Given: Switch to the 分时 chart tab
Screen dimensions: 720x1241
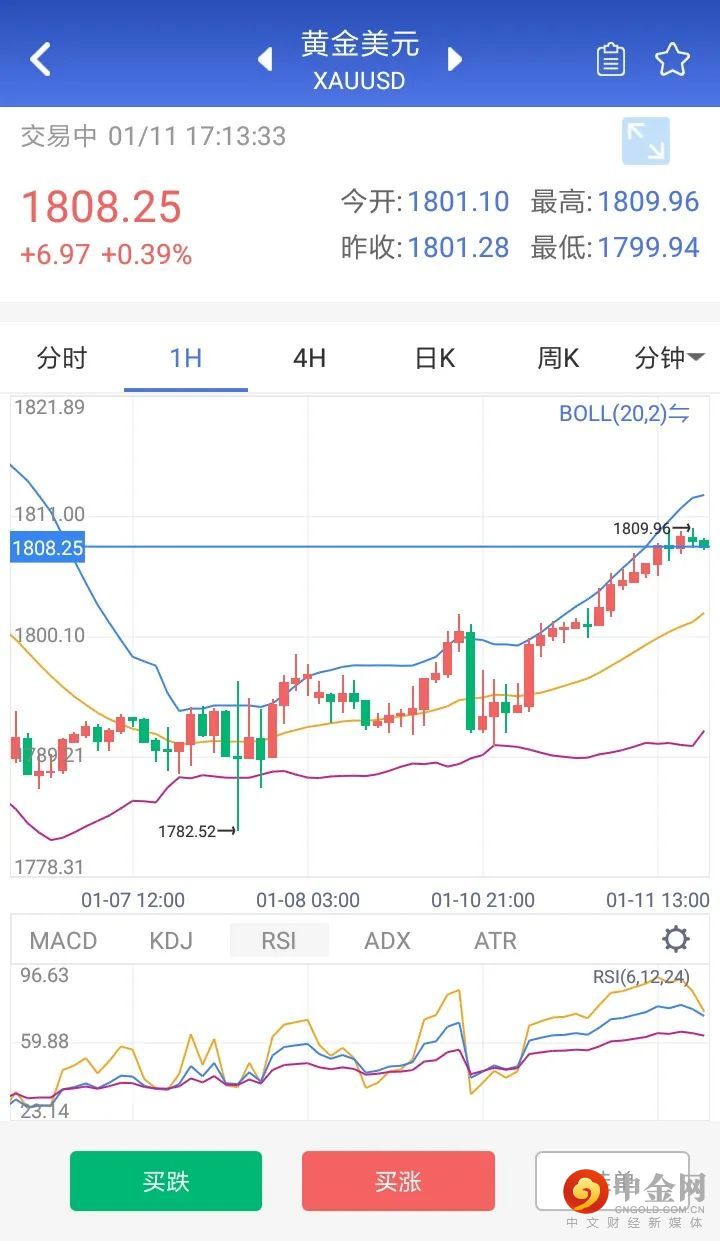Looking at the screenshot, I should (x=62, y=358).
